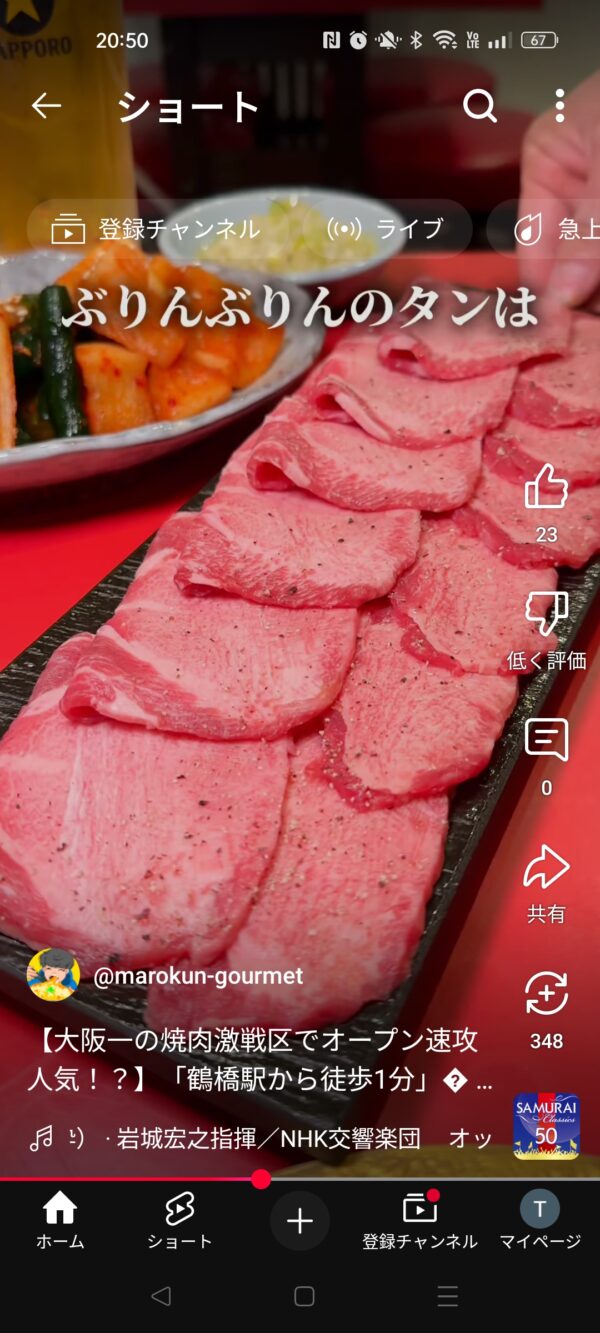Switch to the ホーム tab
The height and width of the screenshot is (1333, 600).
tap(60, 1221)
